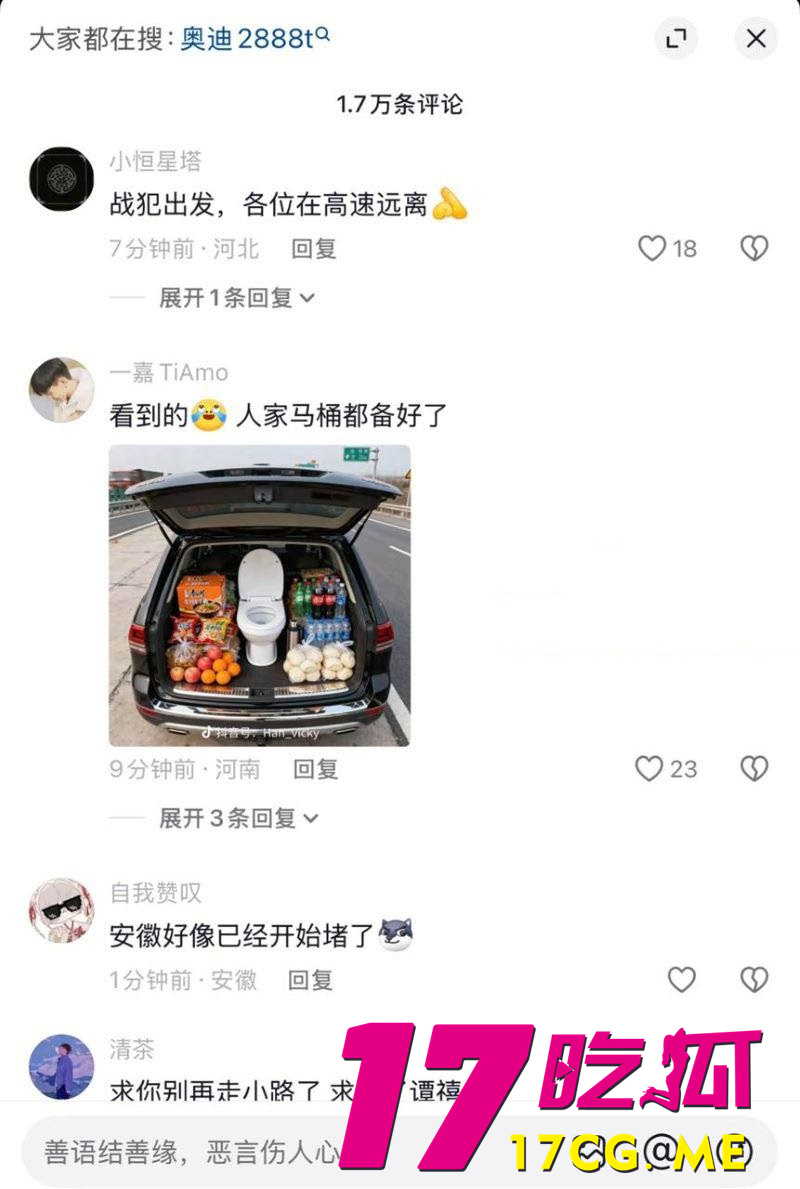
Task: Reply to 小恒星塔's comment
Action: point(314,249)
